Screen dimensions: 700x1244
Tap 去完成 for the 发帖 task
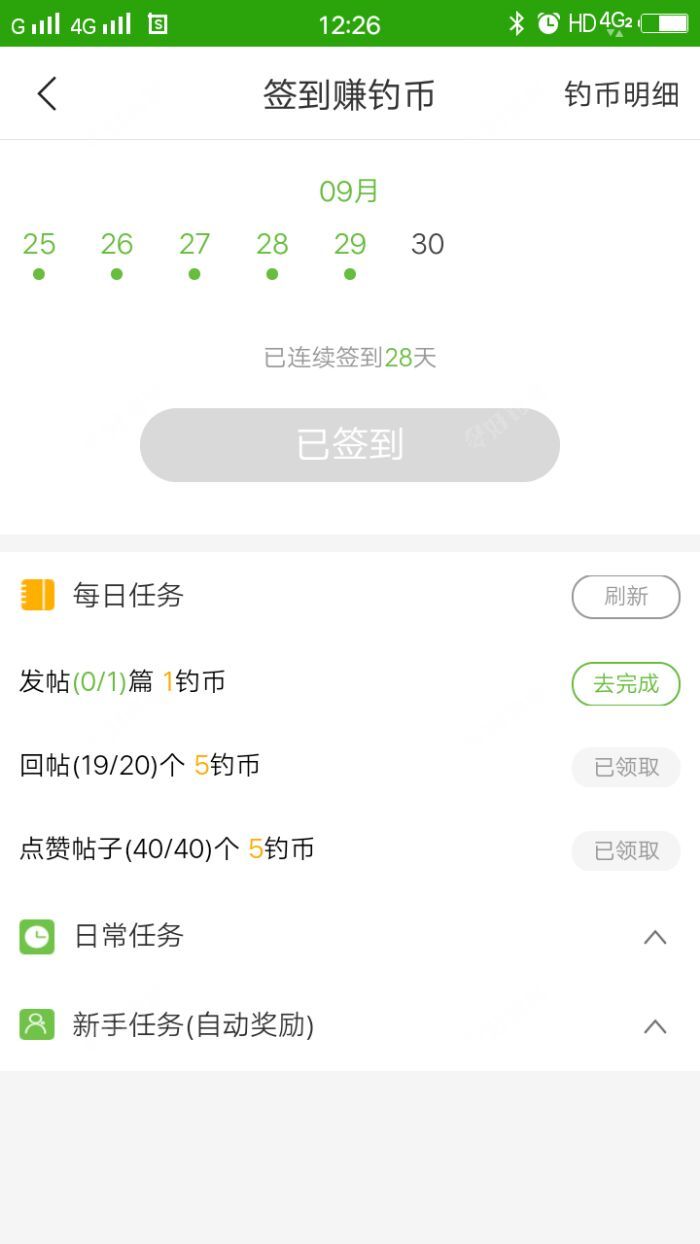[x=625, y=684]
